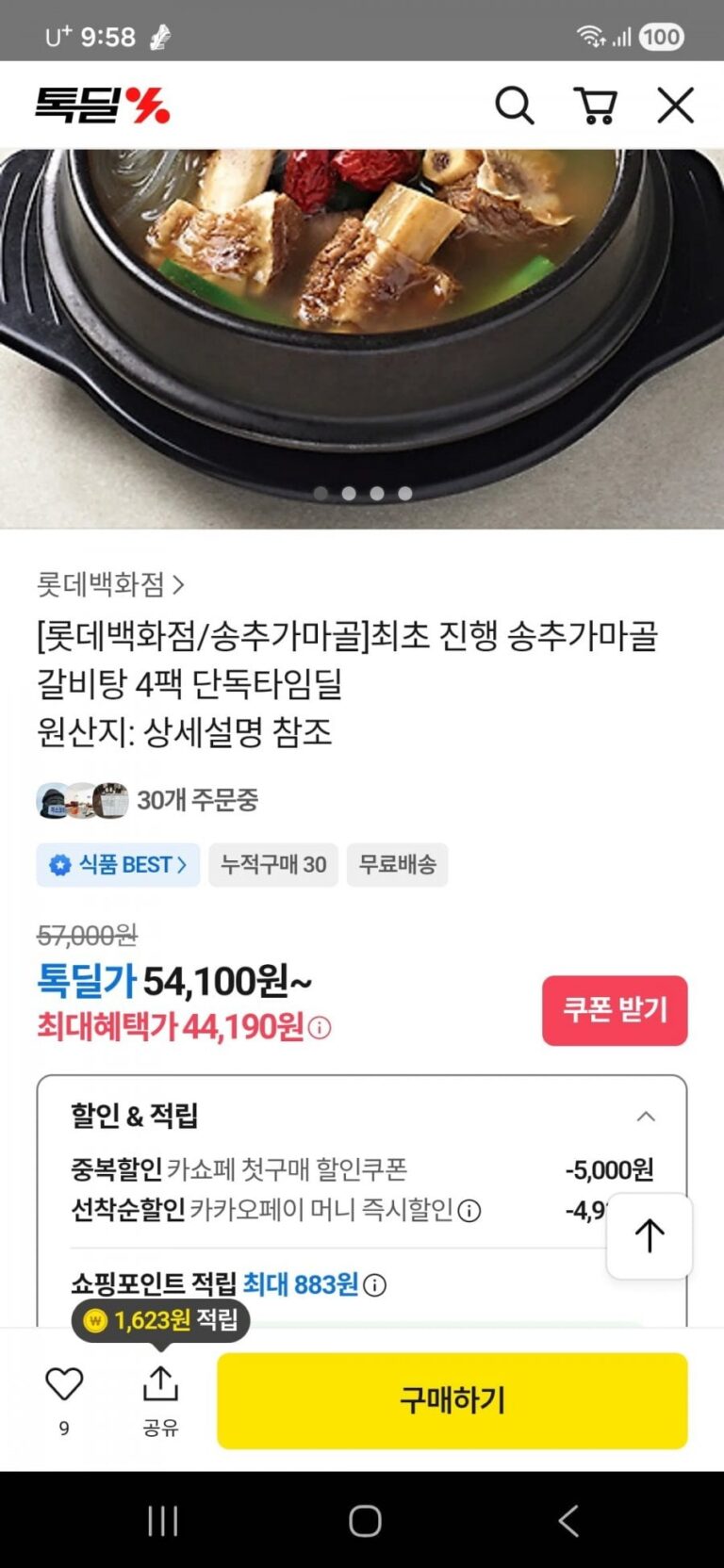The width and height of the screenshot is (724, 1568).
Task: Add this product to wishlist with the heart
Action: [x=64, y=1384]
